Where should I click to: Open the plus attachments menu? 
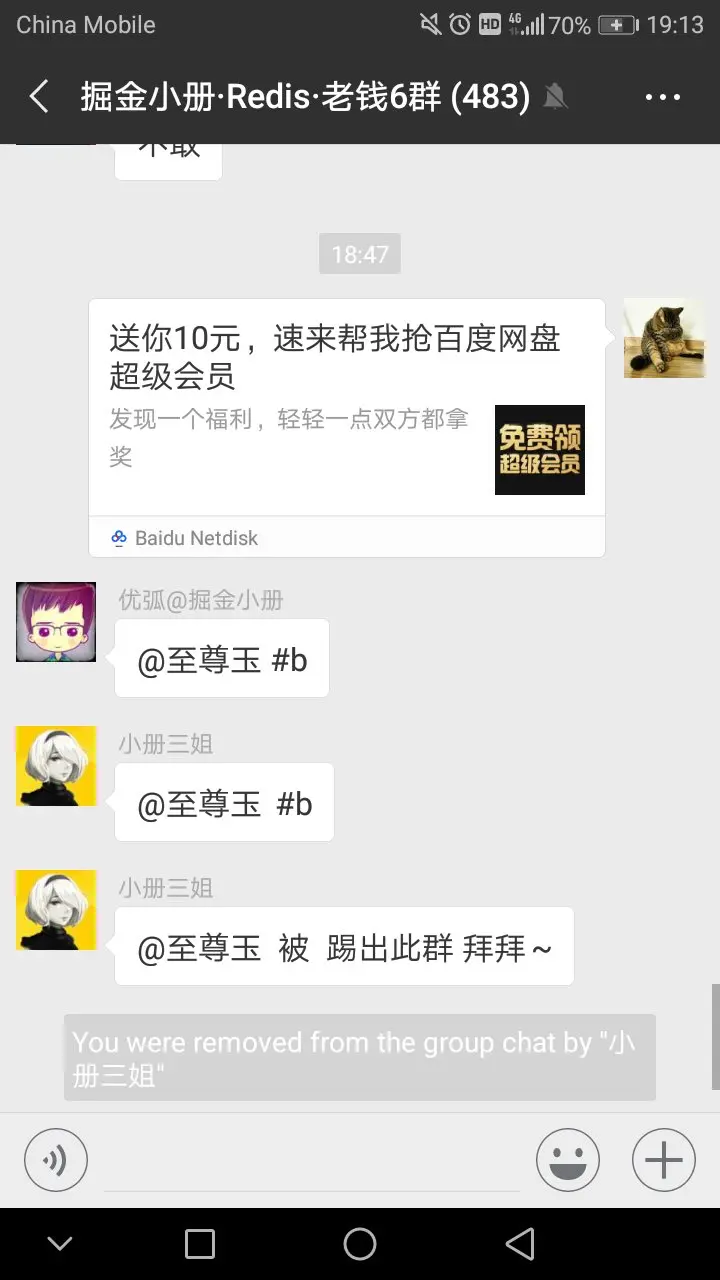tap(663, 1160)
